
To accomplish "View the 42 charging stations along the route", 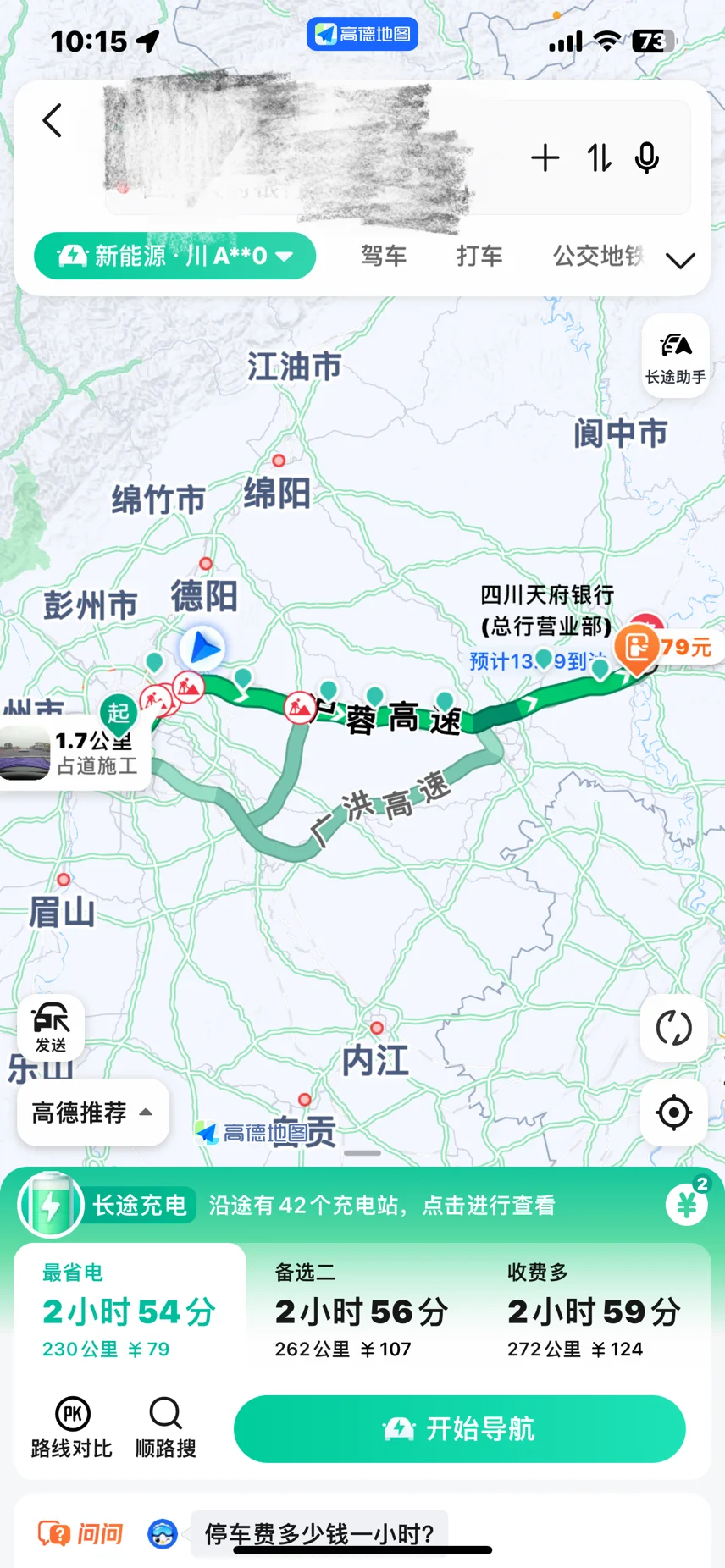I will (x=381, y=1205).
